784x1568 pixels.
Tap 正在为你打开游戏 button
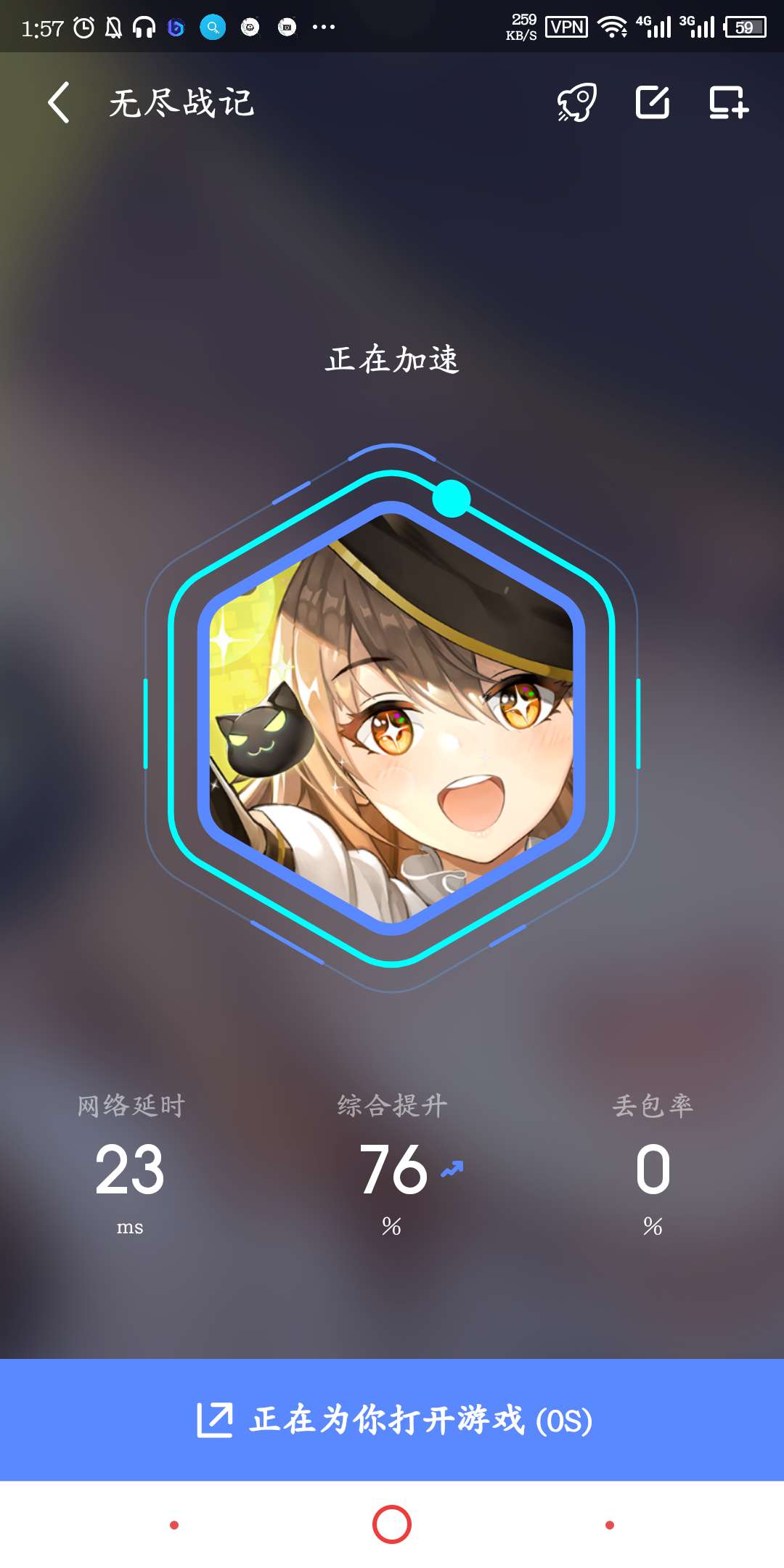392,1420
